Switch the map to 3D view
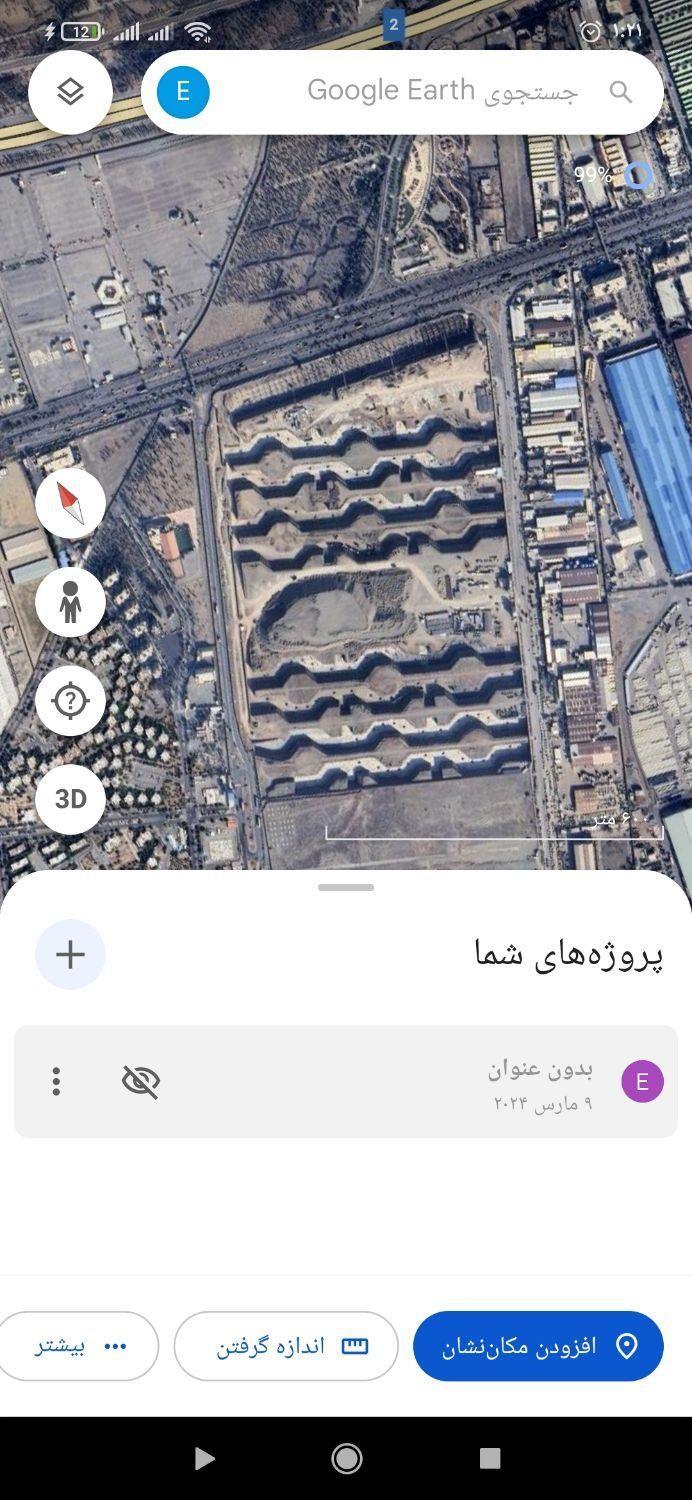Image resolution: width=692 pixels, height=1500 pixels. coord(70,799)
